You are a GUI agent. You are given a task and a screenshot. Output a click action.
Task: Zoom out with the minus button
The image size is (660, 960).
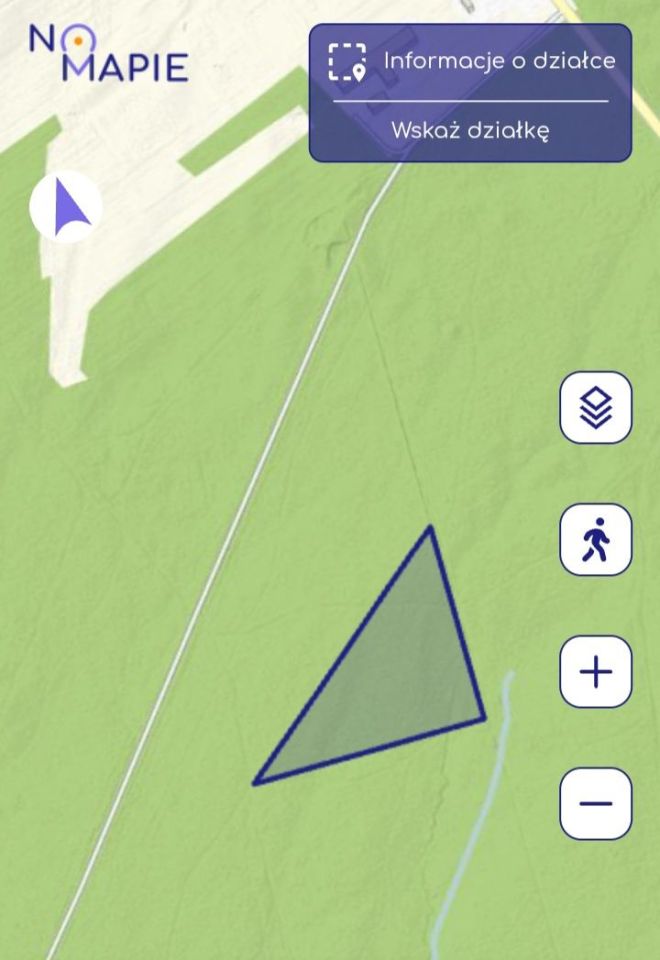tap(596, 803)
